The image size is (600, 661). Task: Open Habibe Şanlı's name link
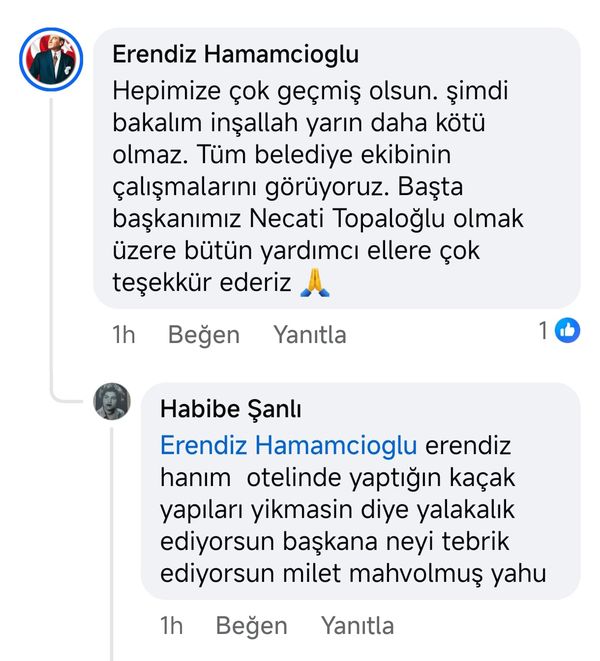click(230, 409)
